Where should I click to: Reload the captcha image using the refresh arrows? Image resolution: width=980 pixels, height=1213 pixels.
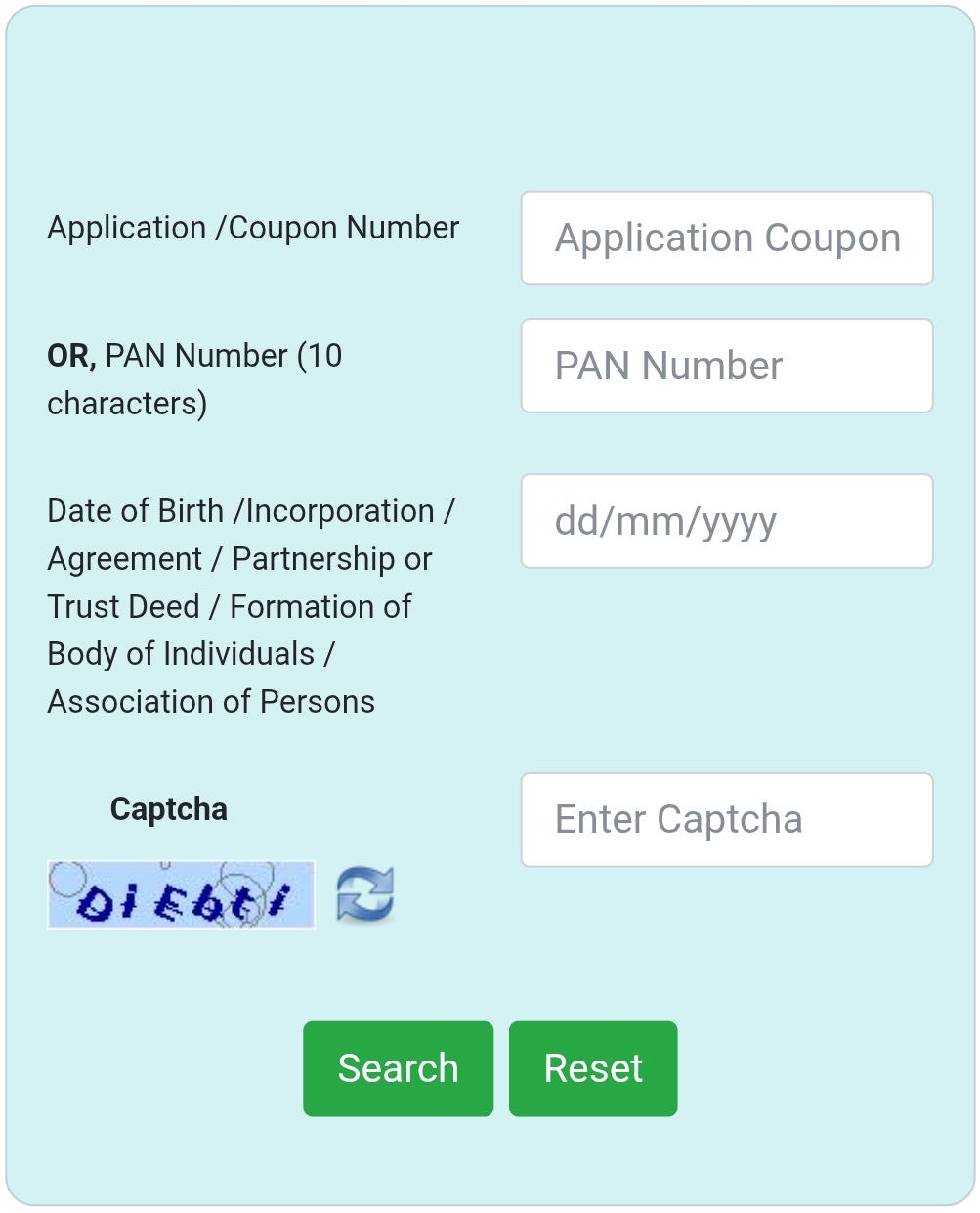coord(362,893)
